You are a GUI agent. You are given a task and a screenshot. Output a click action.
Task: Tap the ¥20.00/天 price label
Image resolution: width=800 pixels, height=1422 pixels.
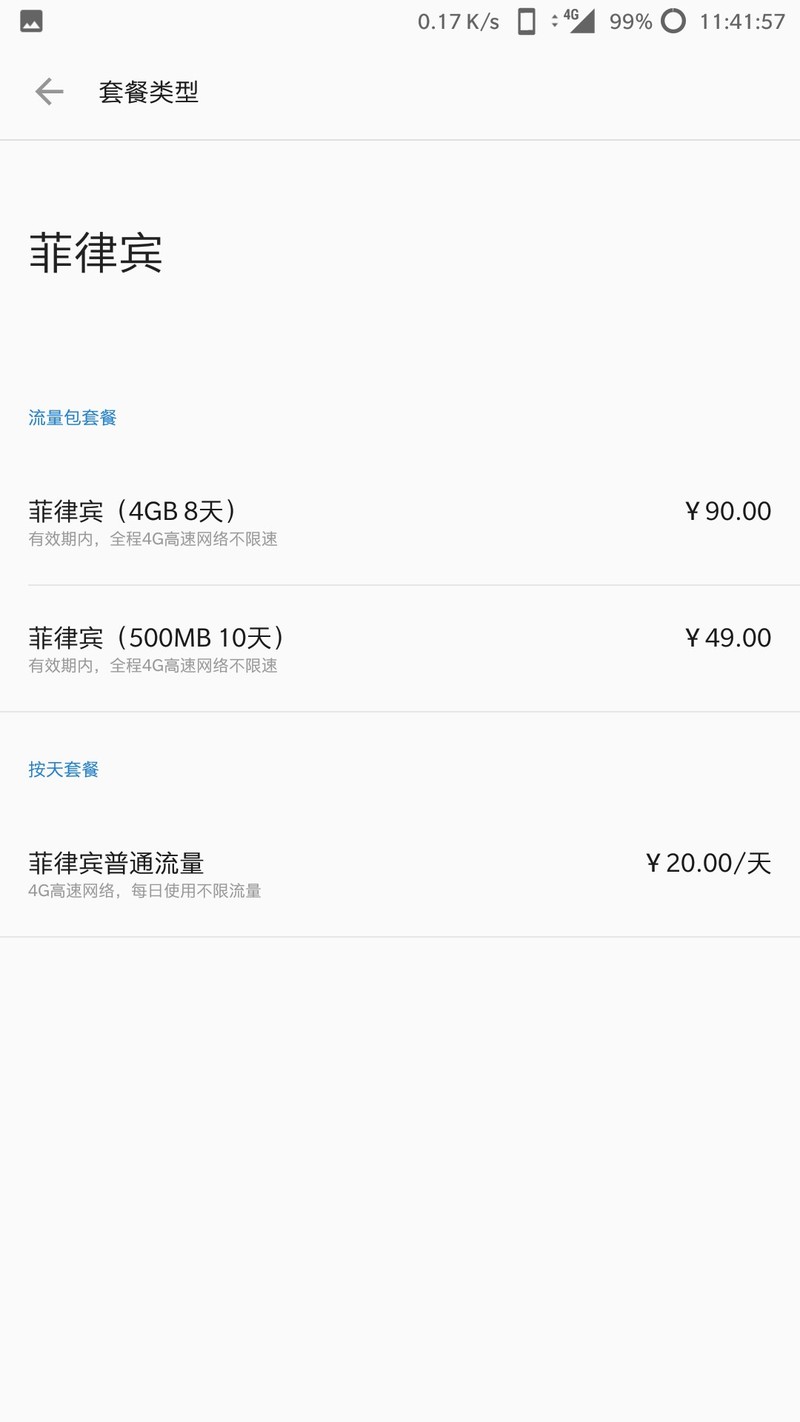point(708,863)
